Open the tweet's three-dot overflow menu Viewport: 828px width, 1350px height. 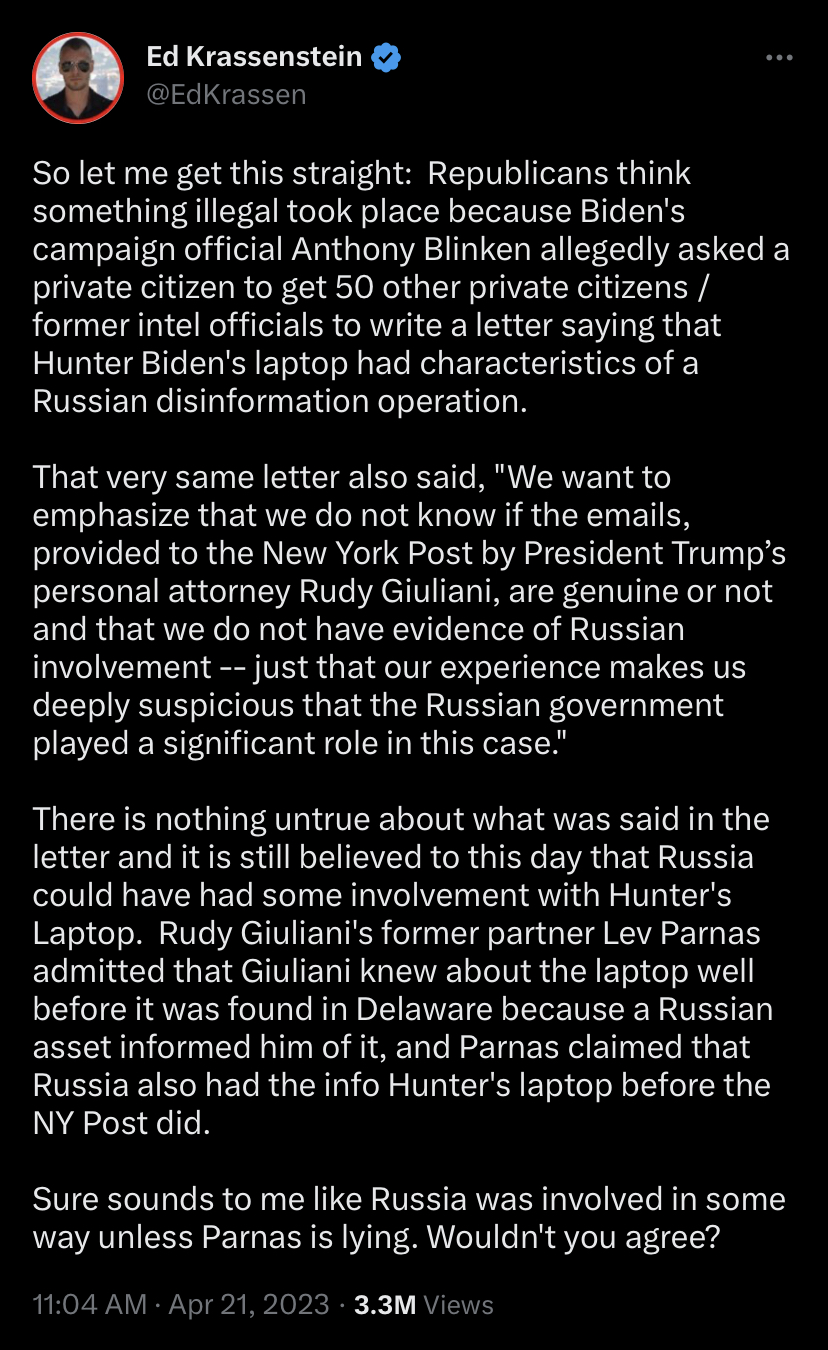click(778, 58)
